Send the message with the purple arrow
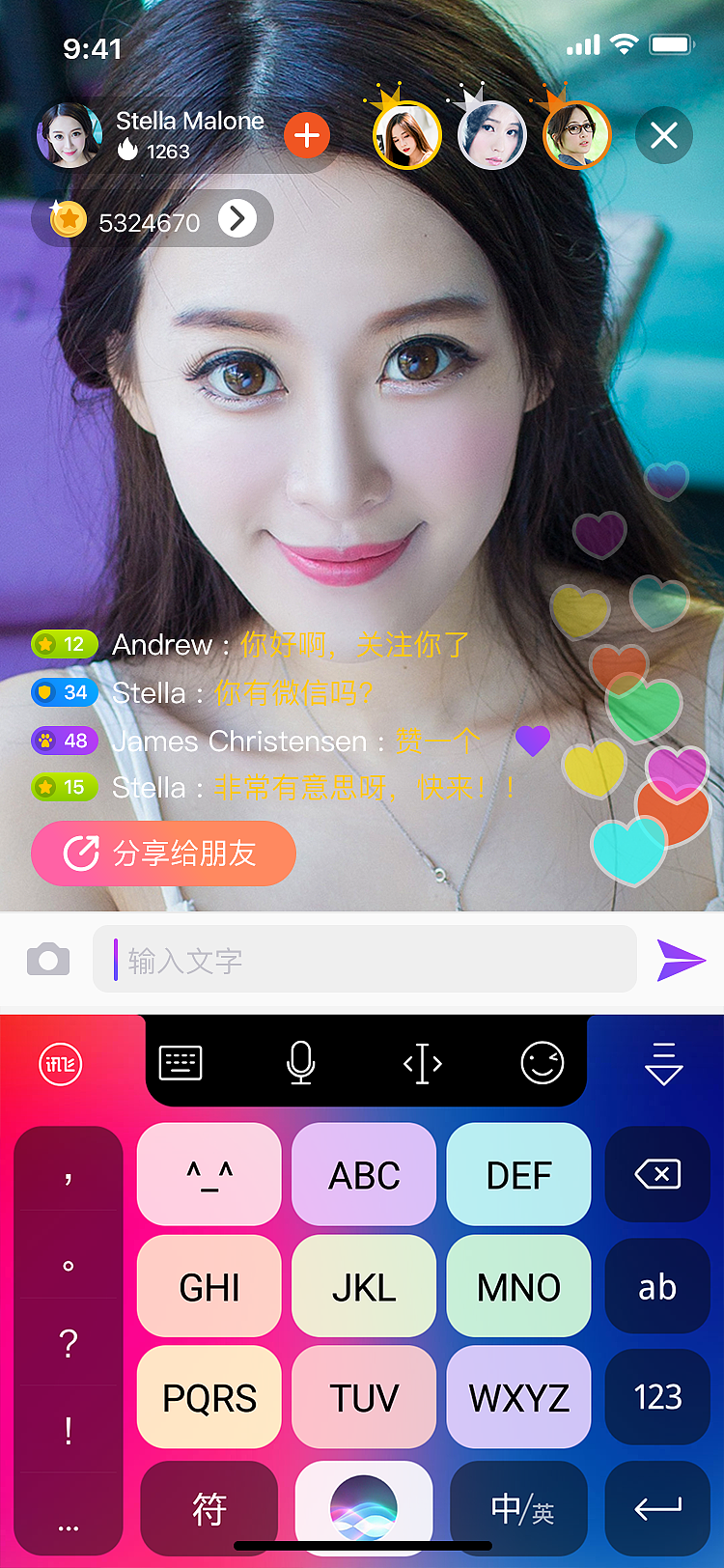Screen dimensions: 724x1568 click(681, 960)
